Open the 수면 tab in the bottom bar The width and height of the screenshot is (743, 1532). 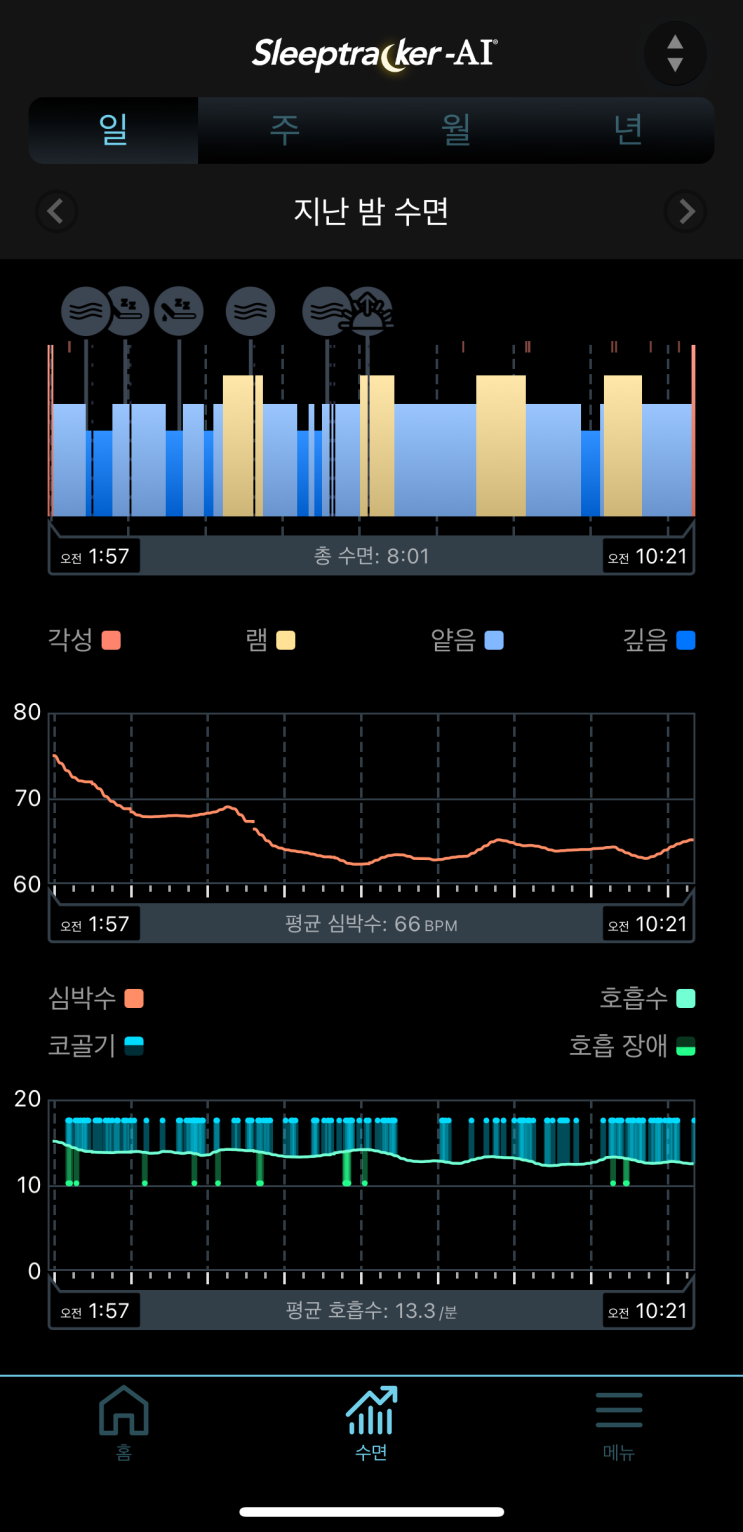(x=371, y=1424)
